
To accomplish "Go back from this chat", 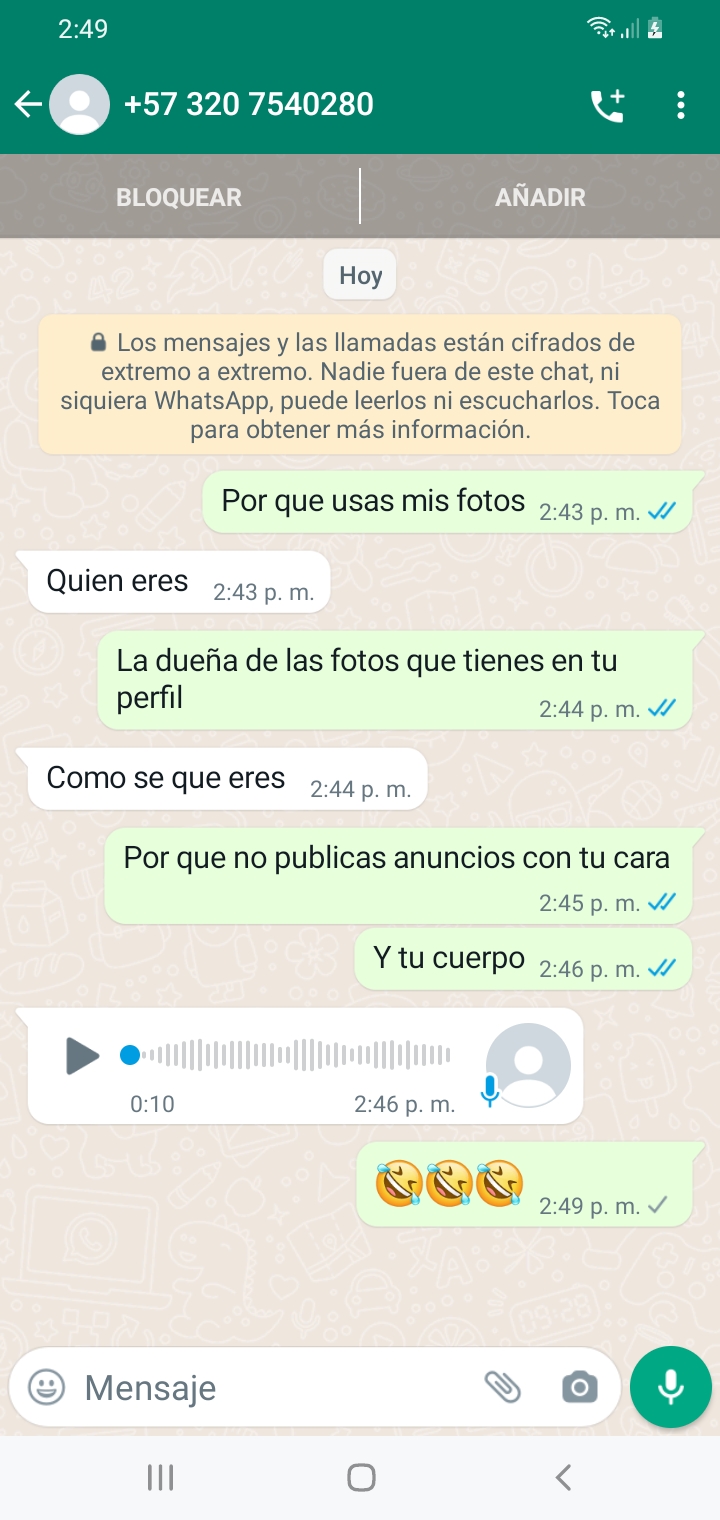I will [x=28, y=104].
